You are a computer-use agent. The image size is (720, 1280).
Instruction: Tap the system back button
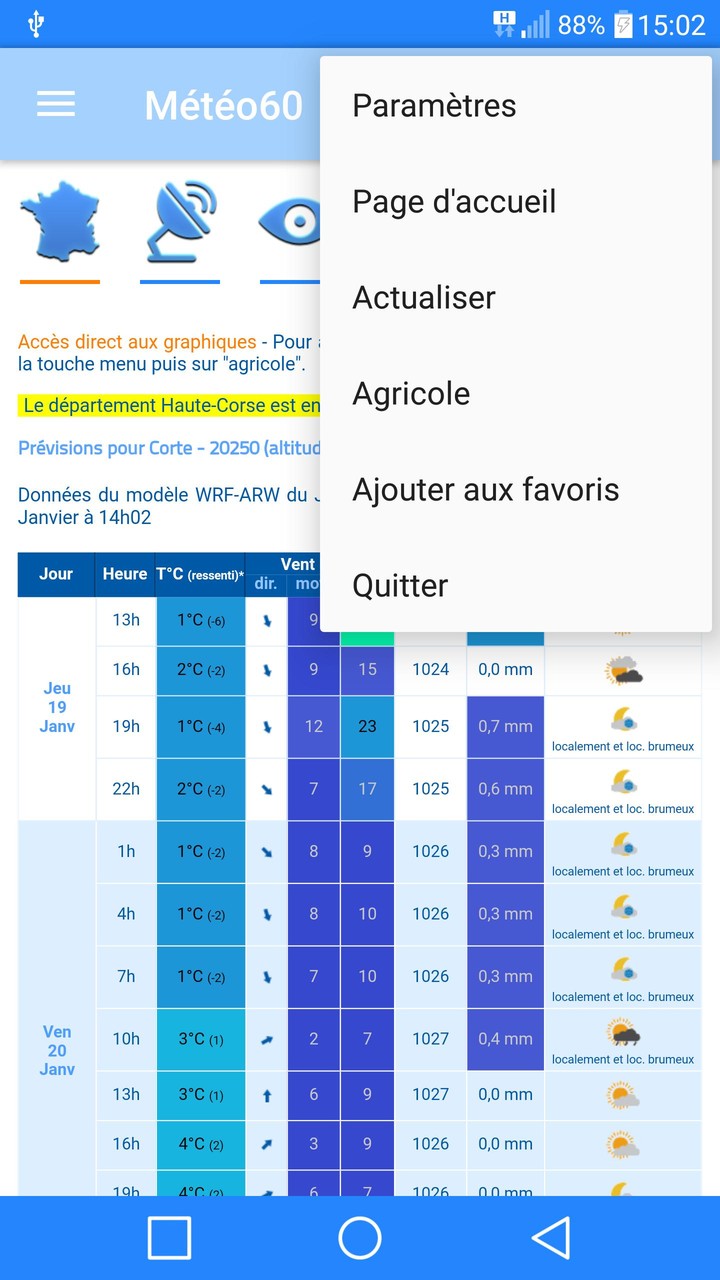point(550,1238)
